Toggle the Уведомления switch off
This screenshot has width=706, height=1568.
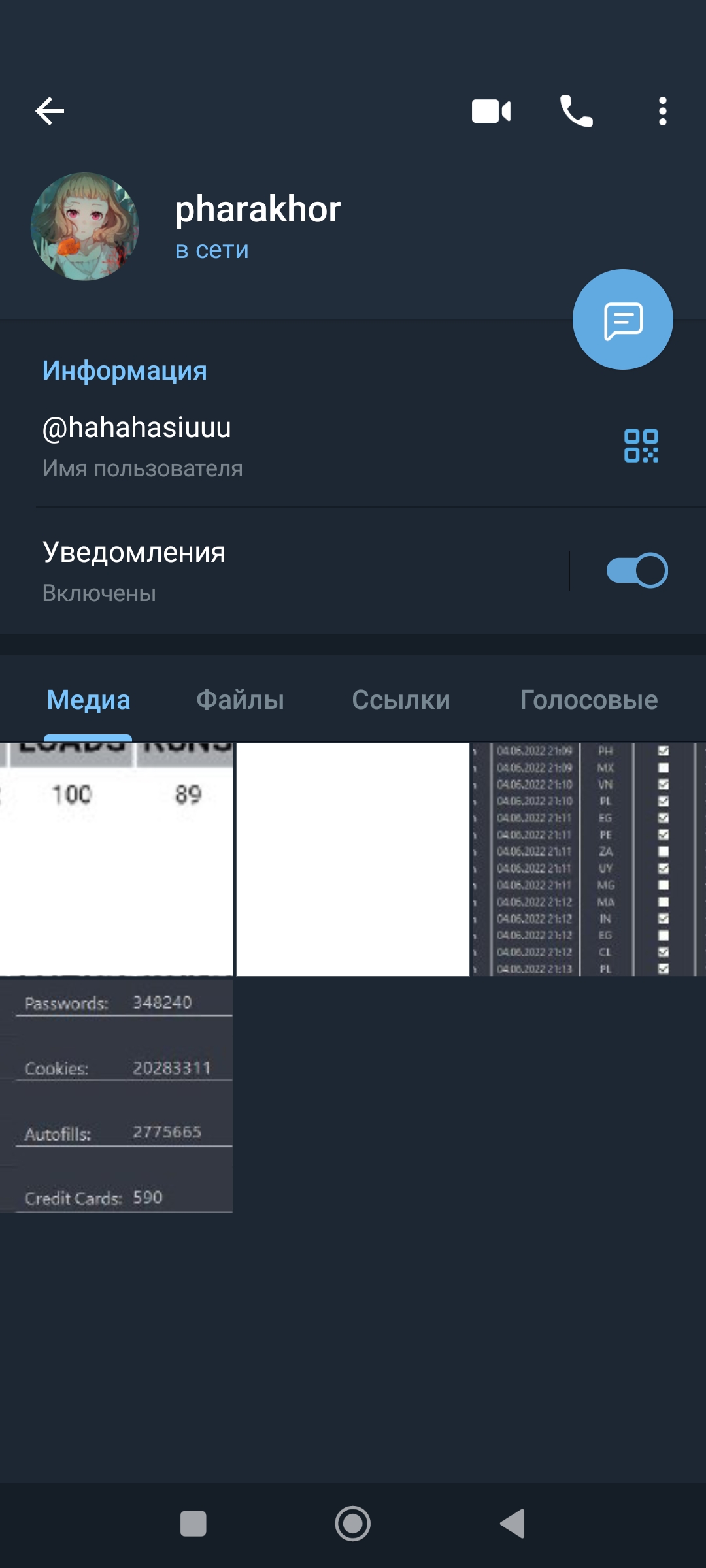(x=637, y=570)
